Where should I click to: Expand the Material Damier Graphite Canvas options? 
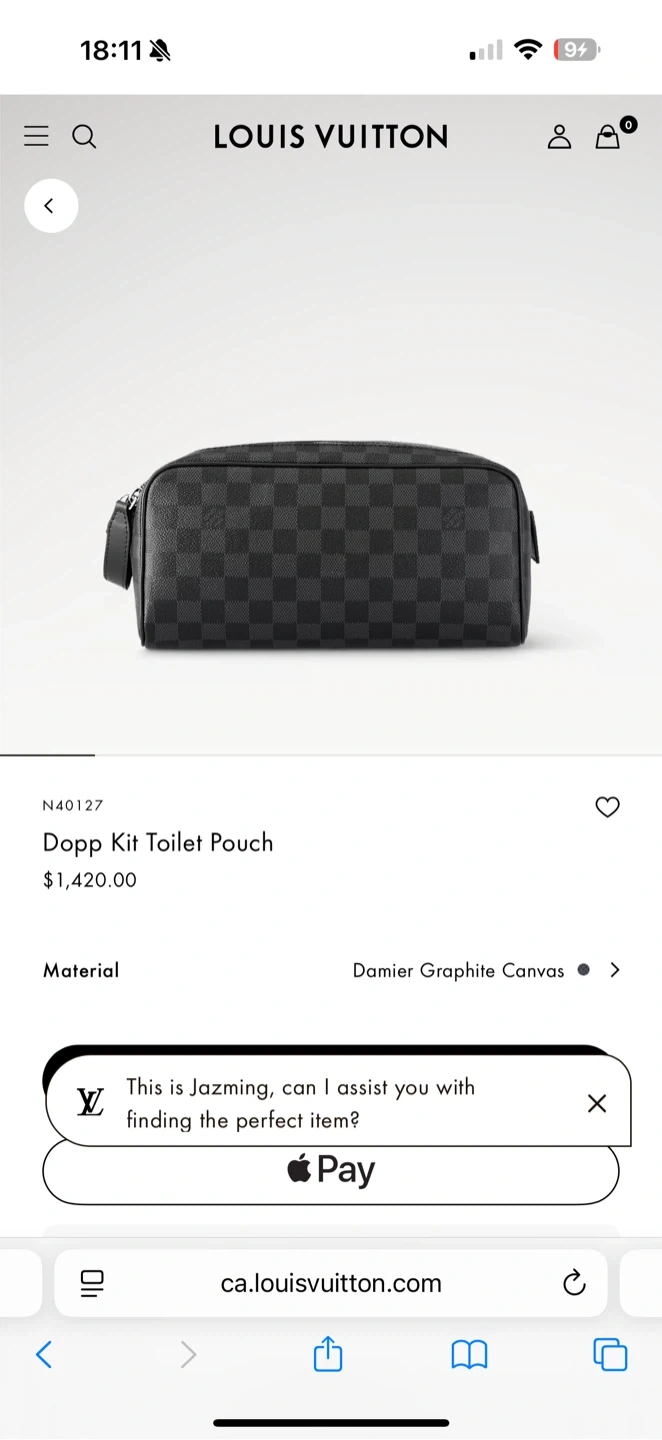coord(614,970)
